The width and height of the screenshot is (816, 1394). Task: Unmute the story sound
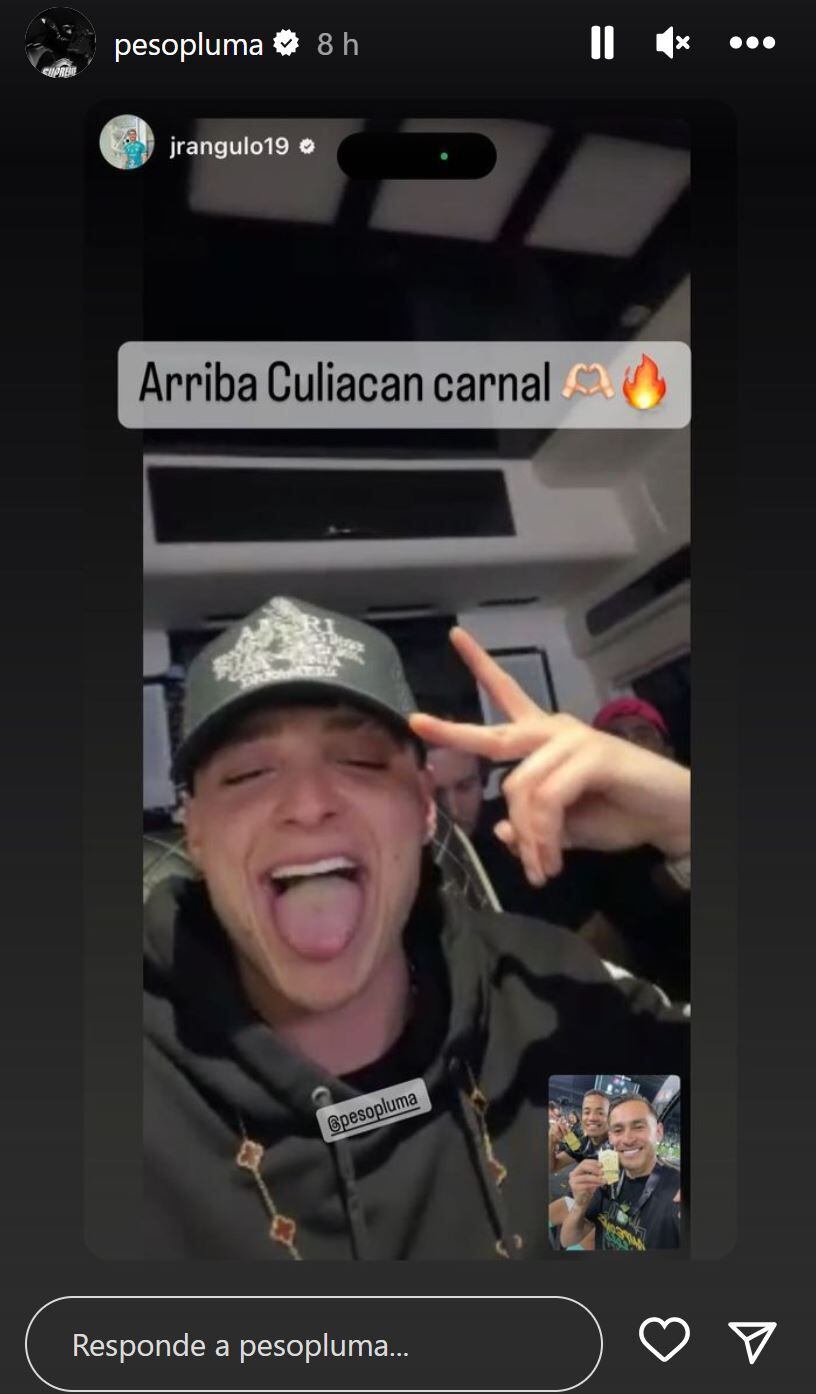[673, 43]
